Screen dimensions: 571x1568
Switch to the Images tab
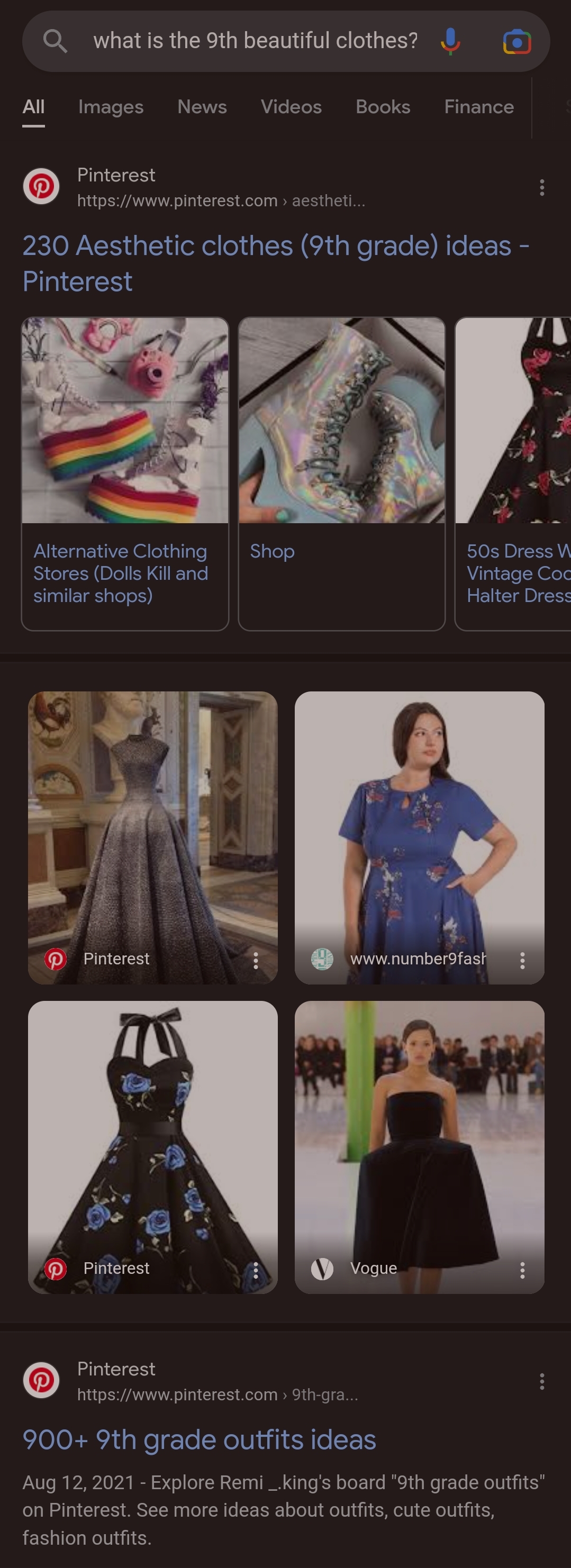(110, 107)
